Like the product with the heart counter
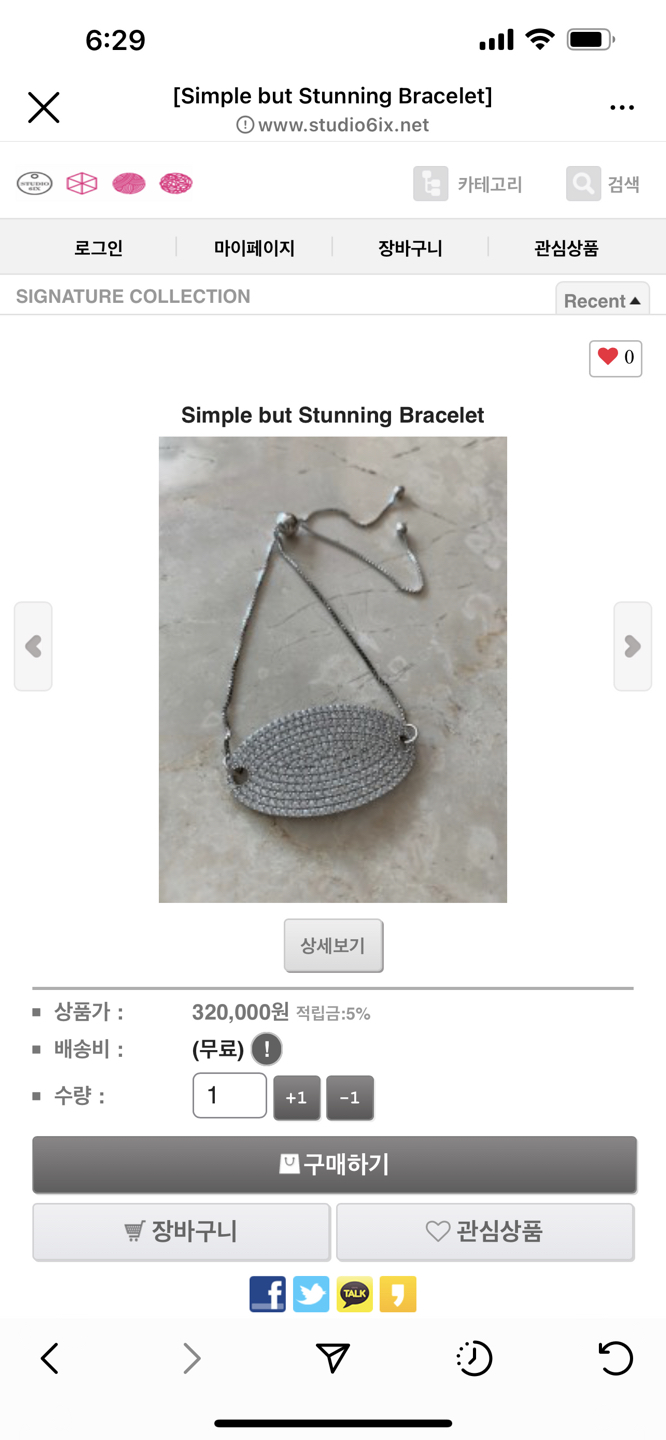The image size is (666, 1440). (x=615, y=357)
